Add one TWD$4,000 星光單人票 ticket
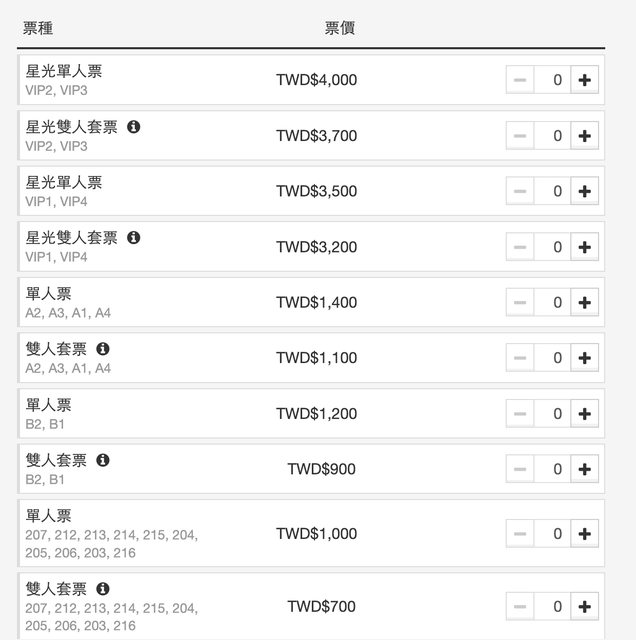Screen dimensions: 636x640 coord(585,80)
